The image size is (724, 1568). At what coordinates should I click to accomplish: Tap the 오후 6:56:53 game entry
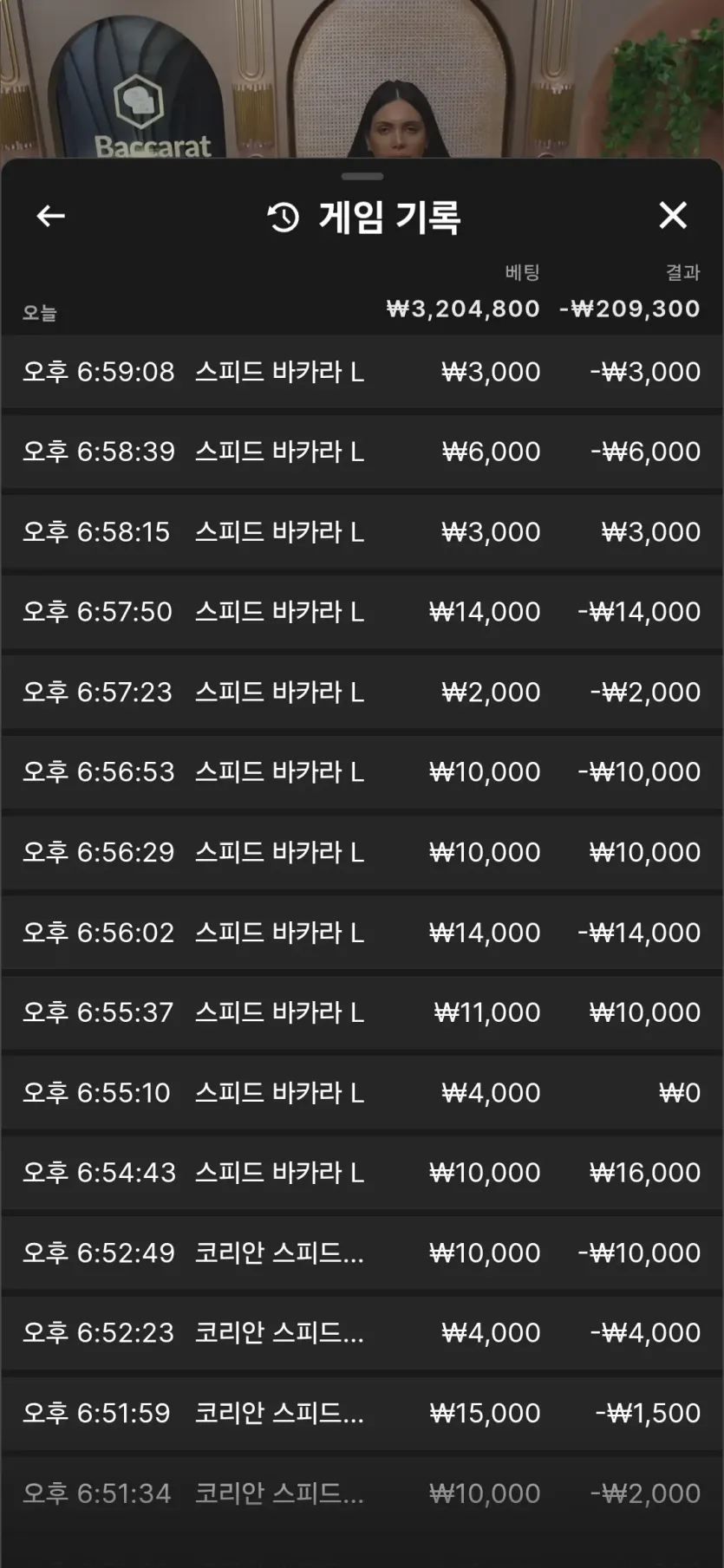point(362,771)
